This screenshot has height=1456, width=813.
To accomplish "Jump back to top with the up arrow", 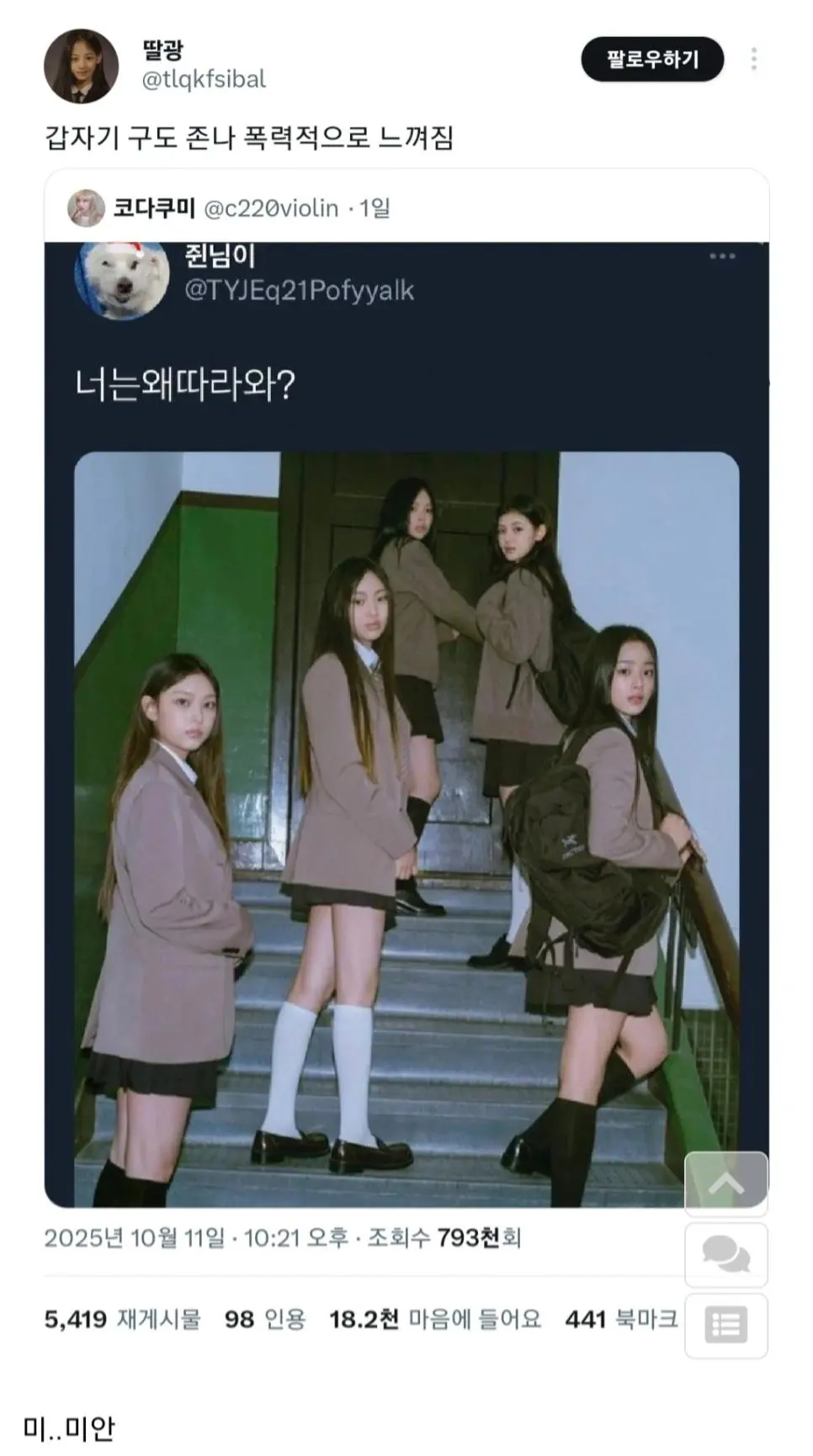I will coord(725,1183).
